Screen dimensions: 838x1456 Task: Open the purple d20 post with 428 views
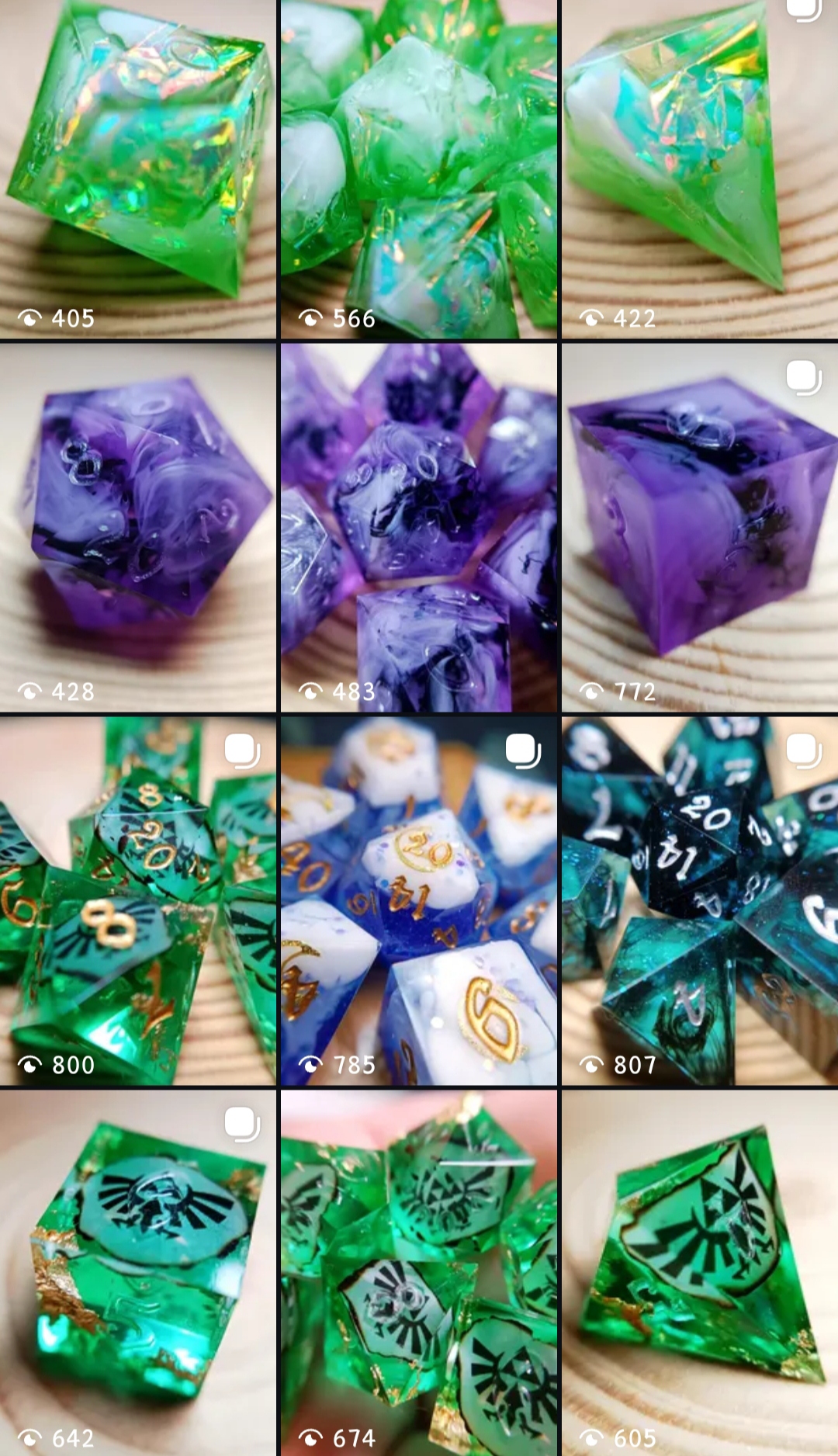click(138, 528)
